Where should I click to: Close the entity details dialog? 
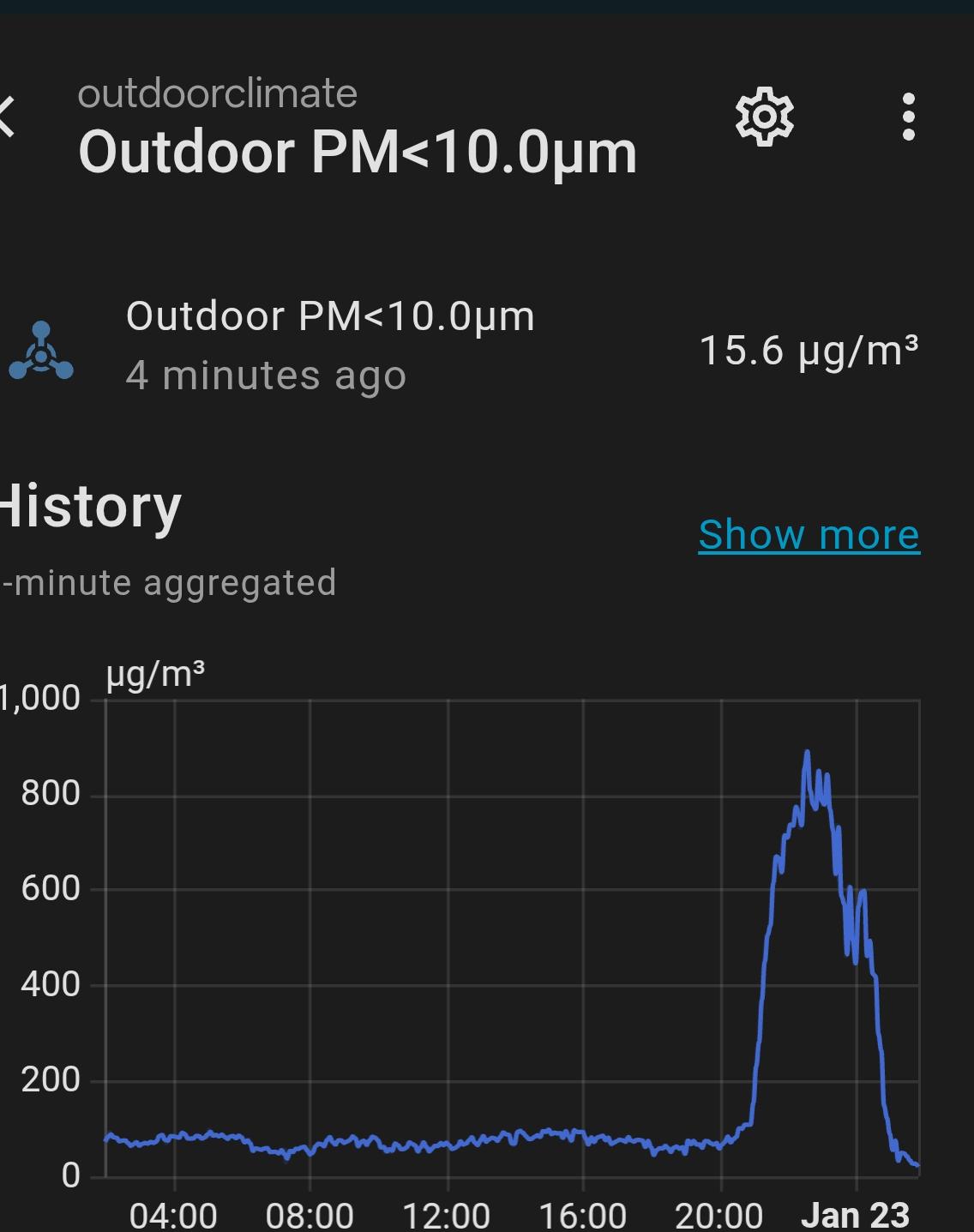(x=7, y=117)
